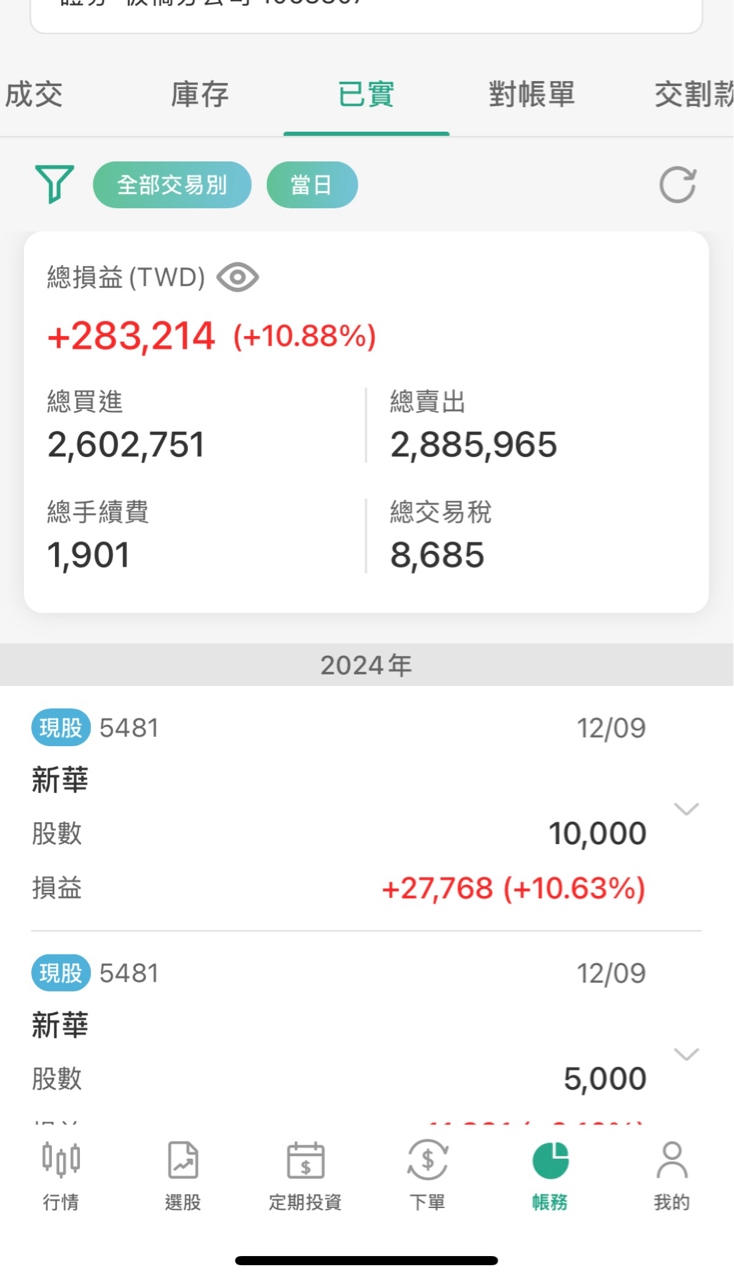Expand the 新華 5,000 shares entry
The width and height of the screenshot is (734, 1280).
point(686,1054)
